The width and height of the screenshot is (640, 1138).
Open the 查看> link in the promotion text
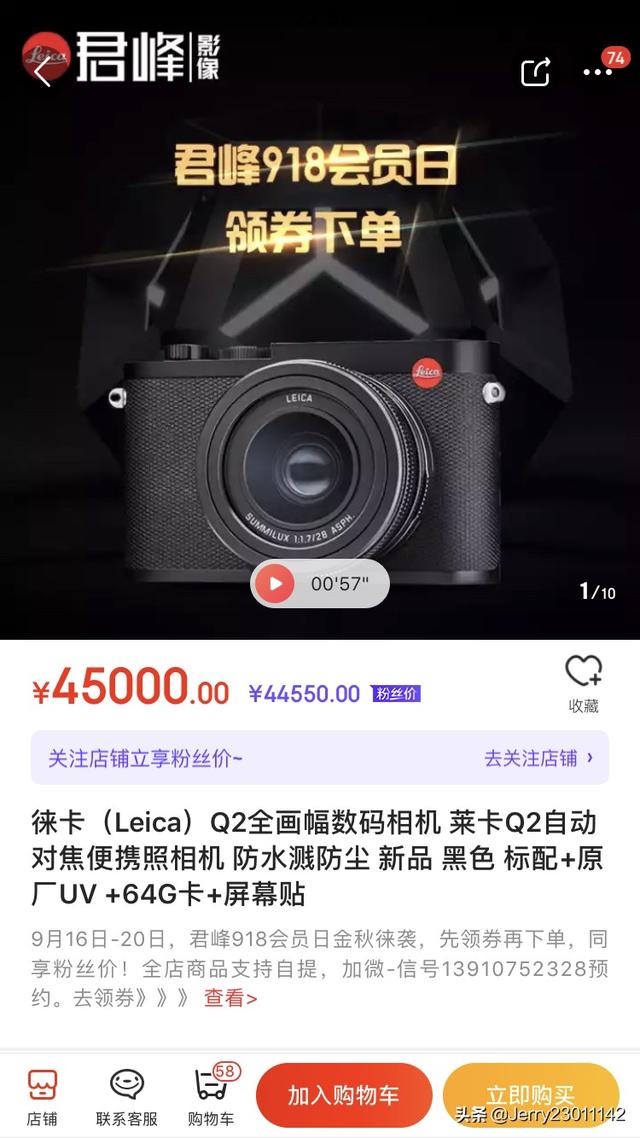click(230, 998)
